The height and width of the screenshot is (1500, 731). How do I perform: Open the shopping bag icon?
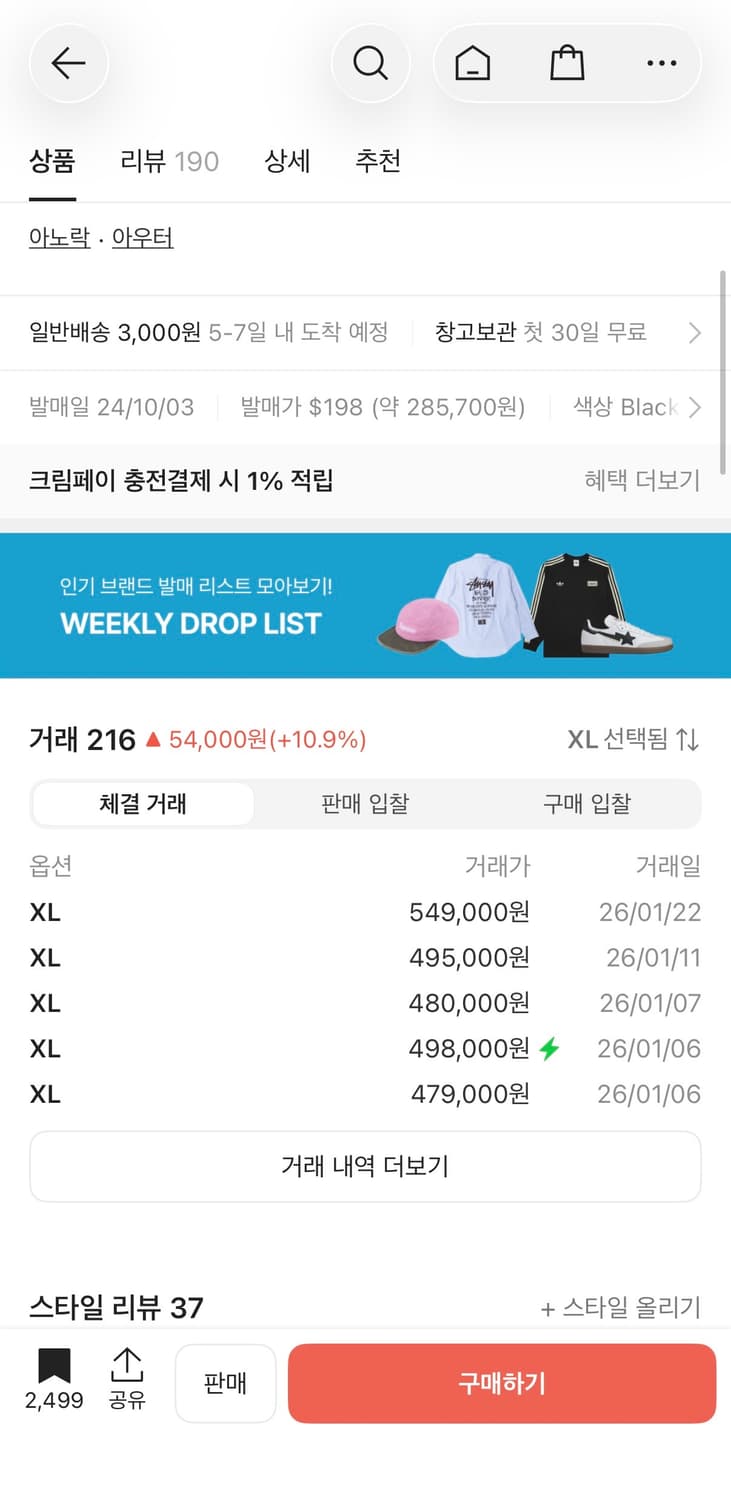click(567, 62)
